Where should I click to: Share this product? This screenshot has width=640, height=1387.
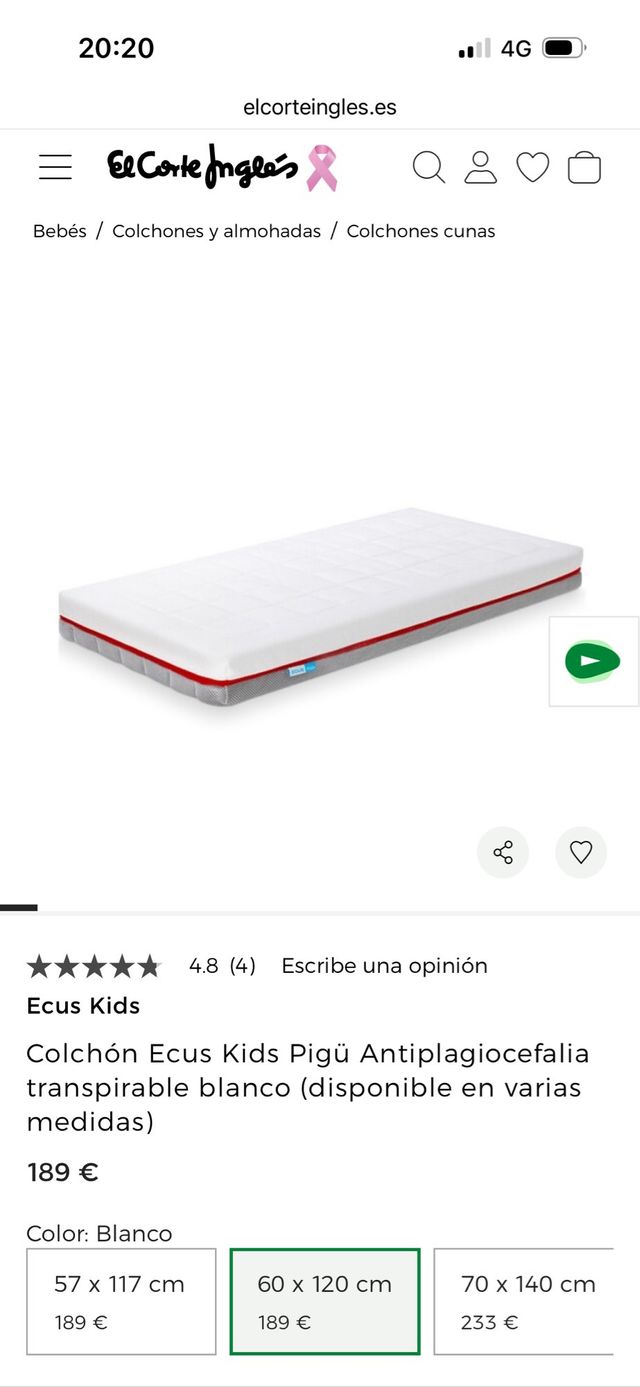click(x=503, y=852)
